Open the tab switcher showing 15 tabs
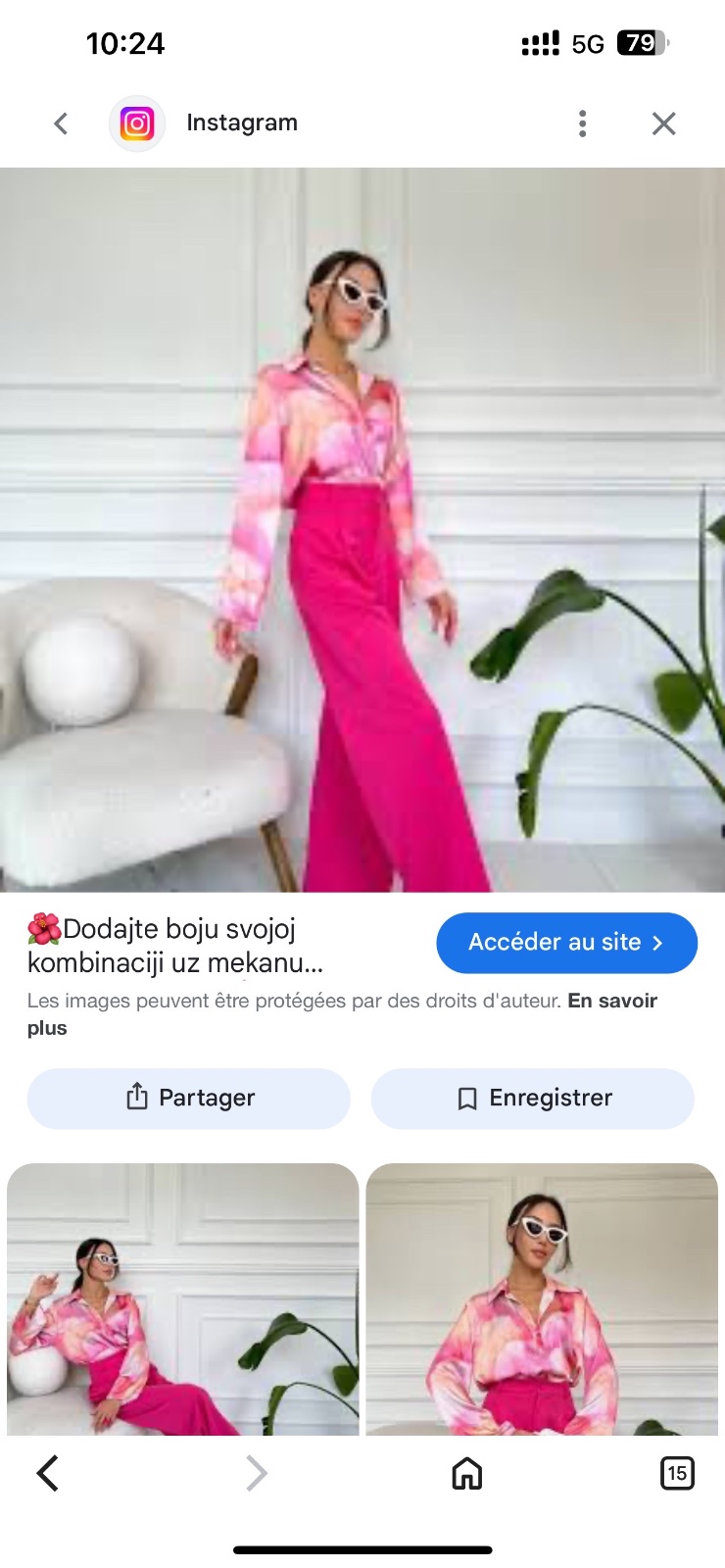Image resolution: width=725 pixels, height=1568 pixels. (x=677, y=1473)
